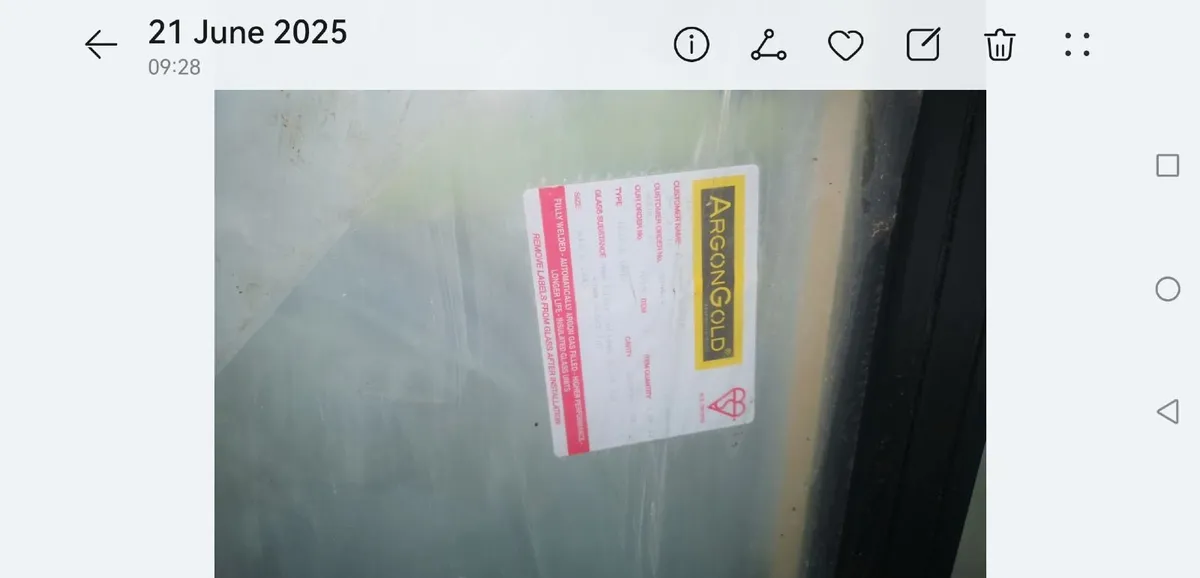
Task: Tap the system home button
Action: 1167,289
